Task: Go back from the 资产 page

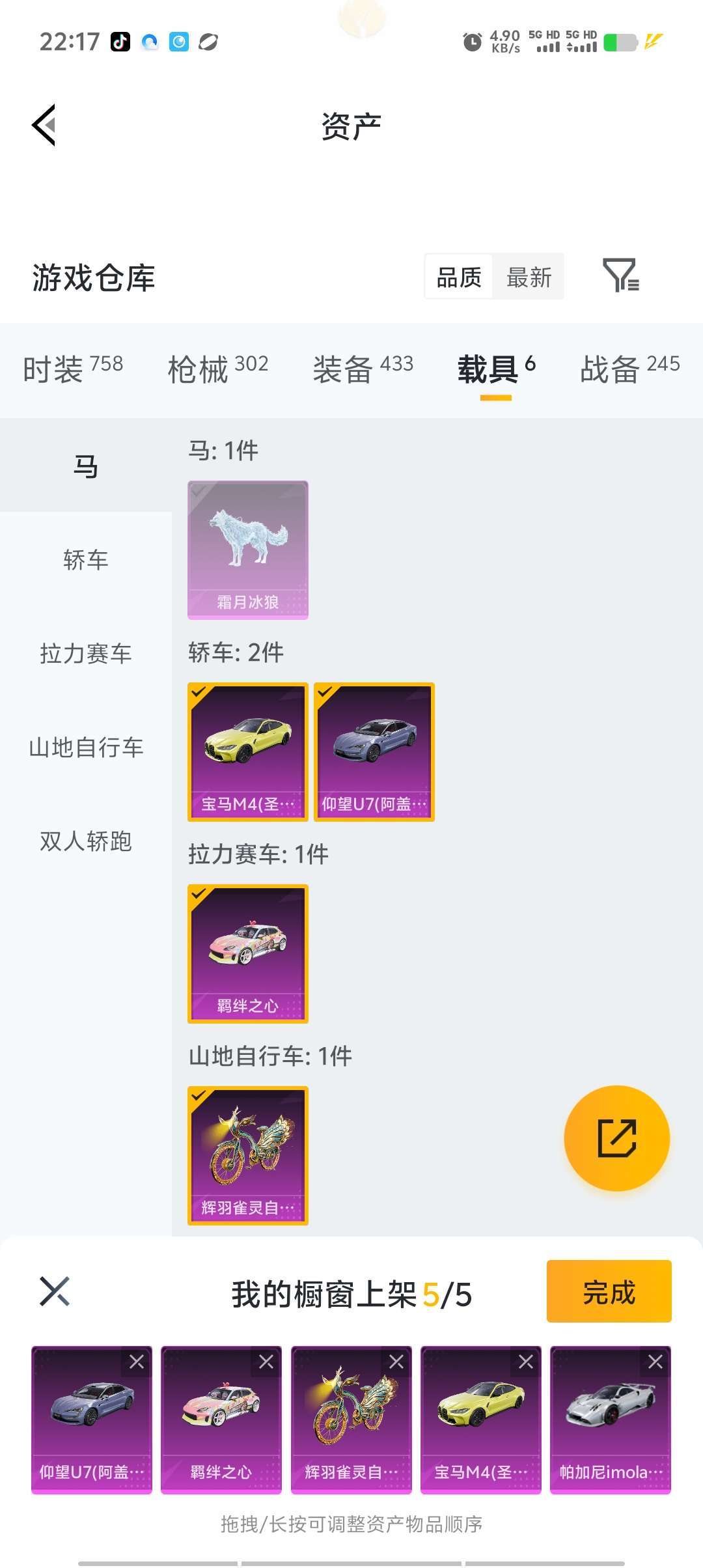Action: pyautogui.click(x=44, y=125)
